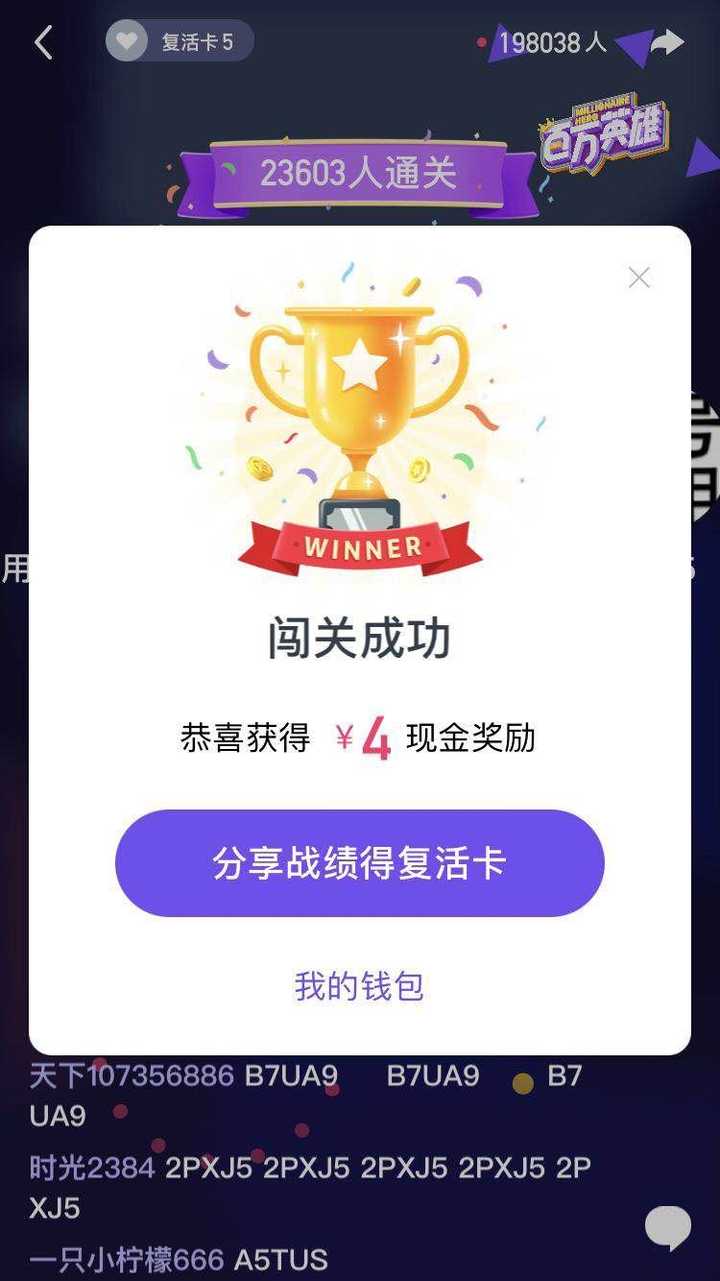Tap the winner trophy illustration
Image resolution: width=720 pixels, height=1281 pixels.
(358, 420)
